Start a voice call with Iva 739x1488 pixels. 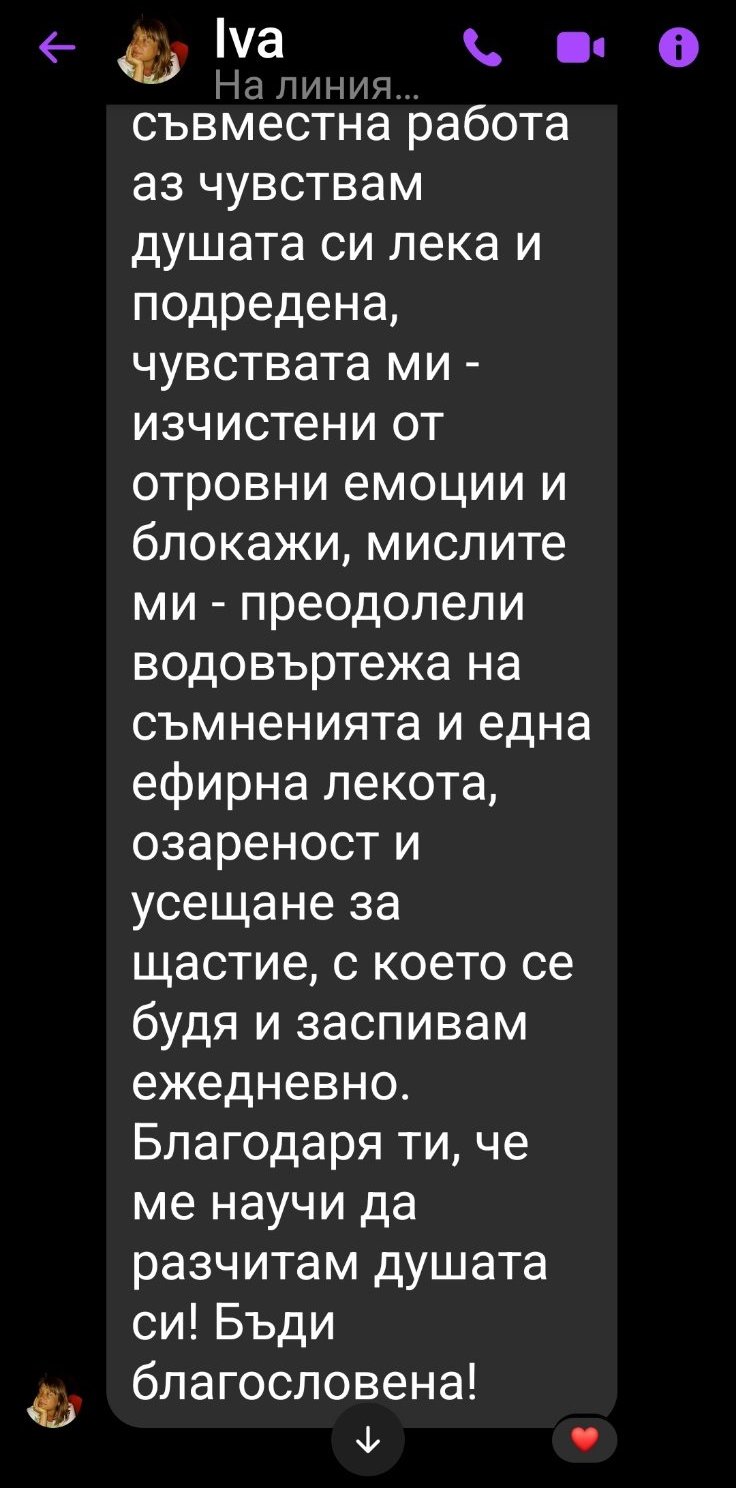click(482, 47)
